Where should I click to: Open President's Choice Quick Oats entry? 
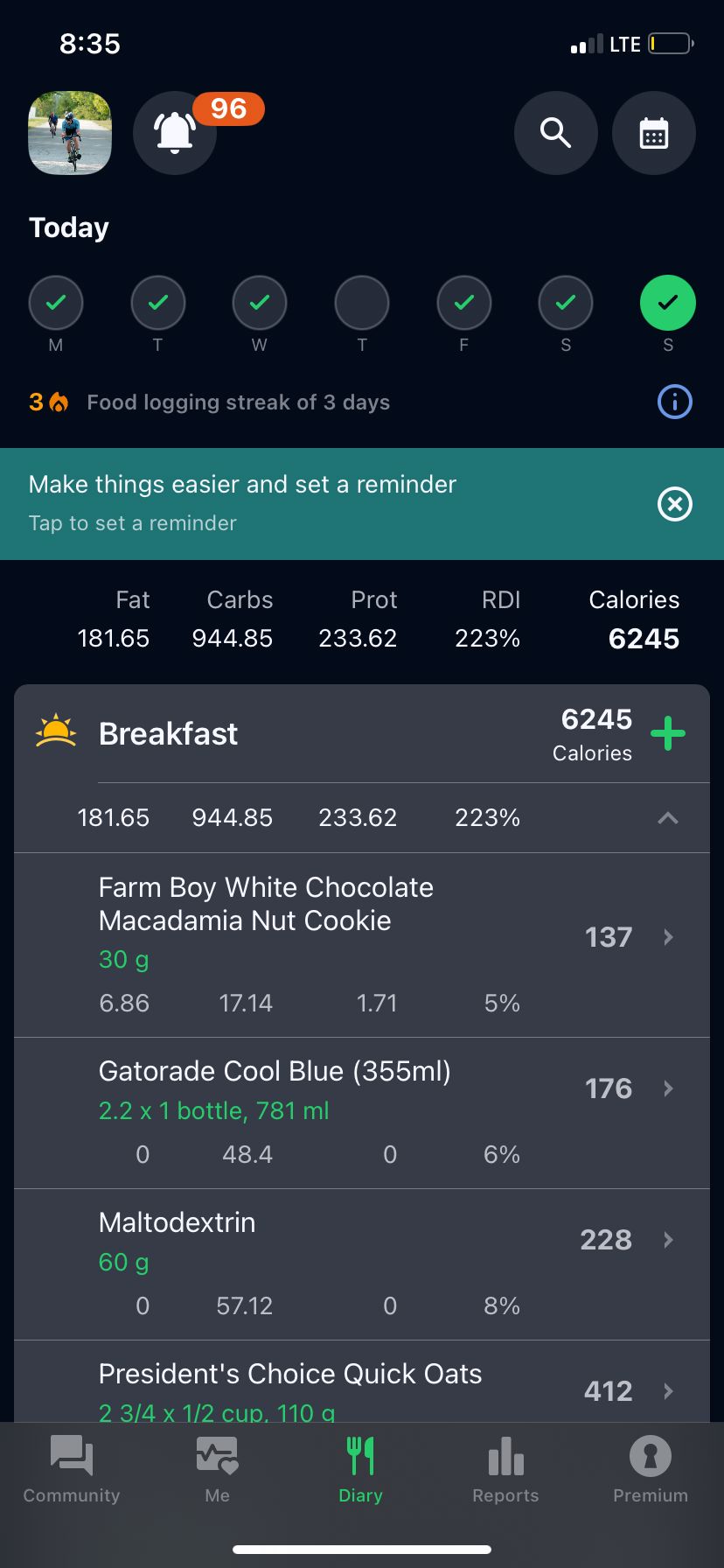tap(362, 1382)
